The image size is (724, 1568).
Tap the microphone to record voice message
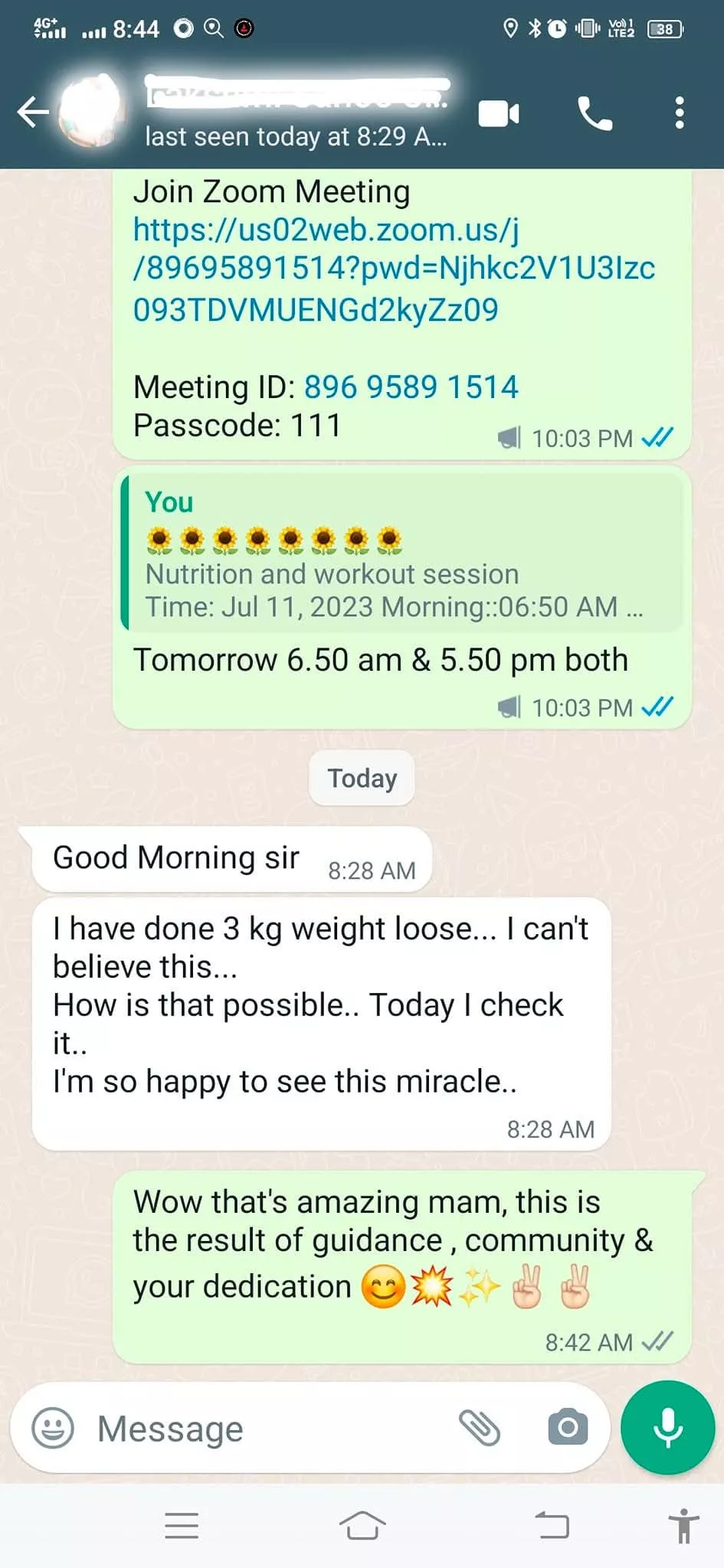pyautogui.click(x=667, y=1428)
